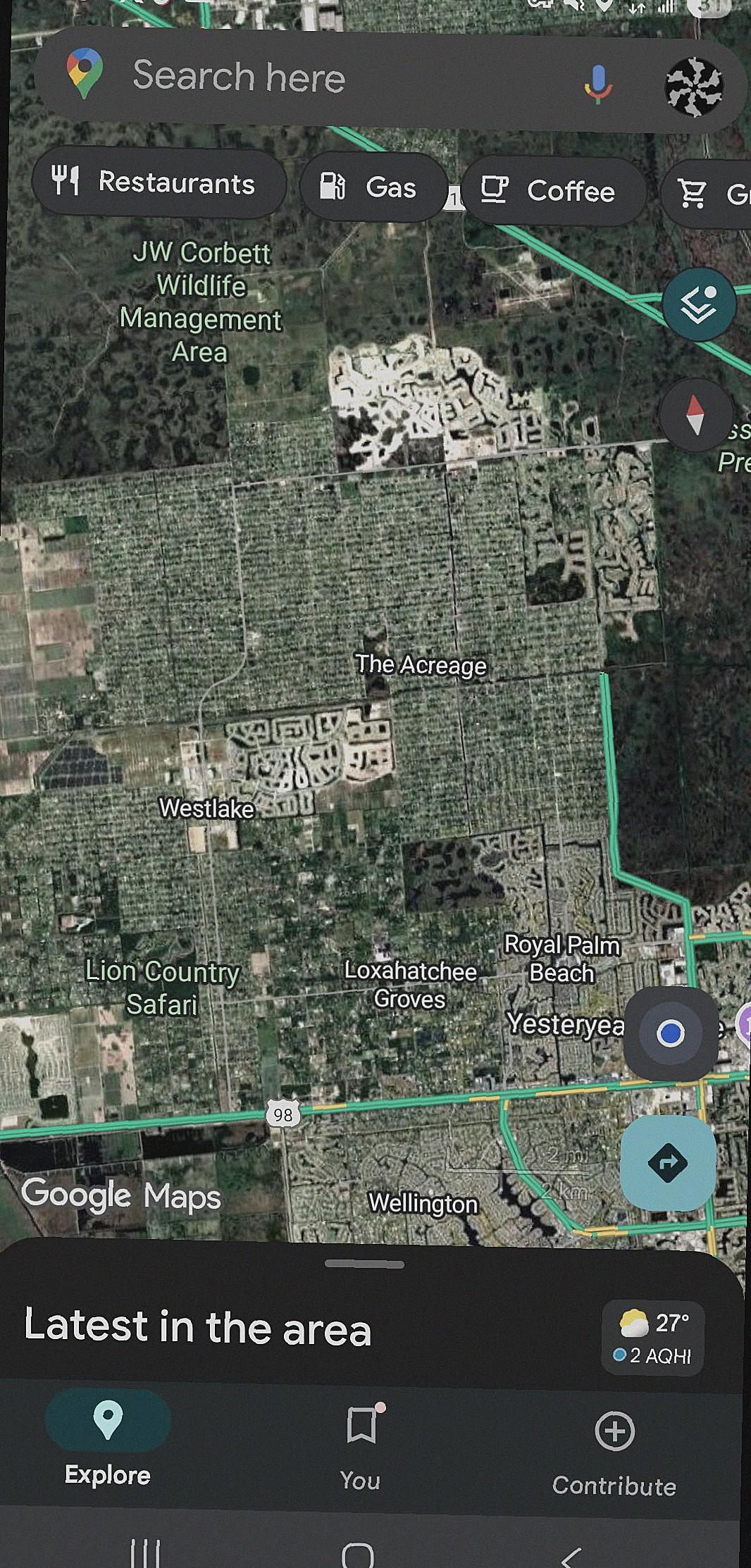The image size is (751, 1568).
Task: Start voice search with the microphone
Action: [x=597, y=84]
